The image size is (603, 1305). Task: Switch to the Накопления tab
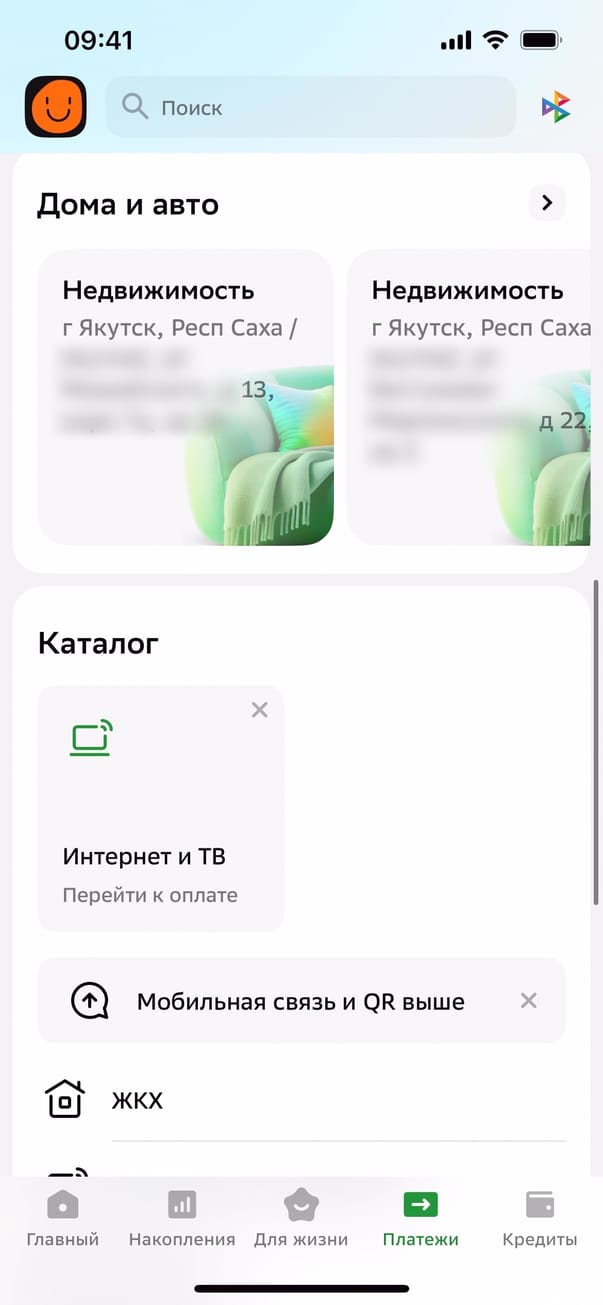pos(182,1218)
